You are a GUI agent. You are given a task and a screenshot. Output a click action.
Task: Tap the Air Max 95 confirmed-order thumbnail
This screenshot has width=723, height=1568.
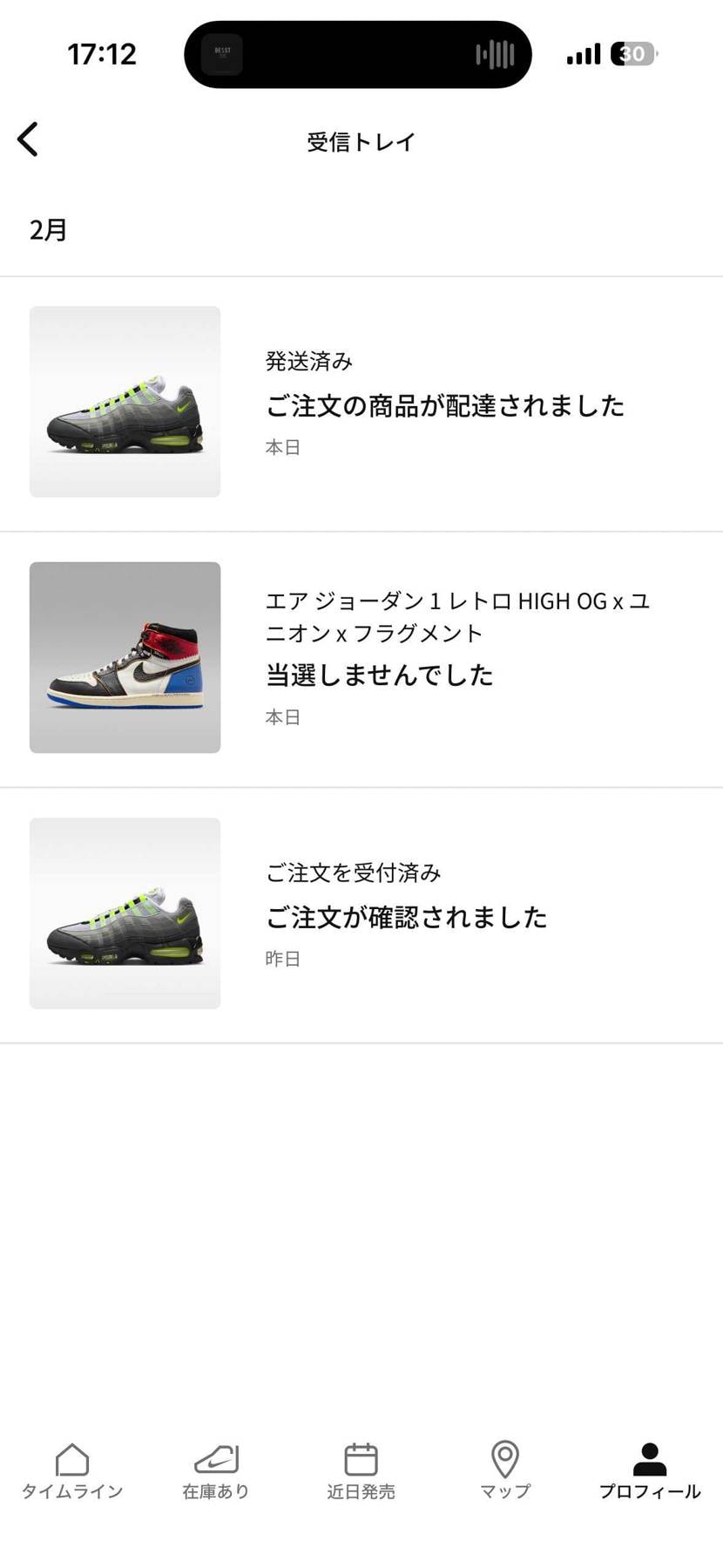pos(125,913)
